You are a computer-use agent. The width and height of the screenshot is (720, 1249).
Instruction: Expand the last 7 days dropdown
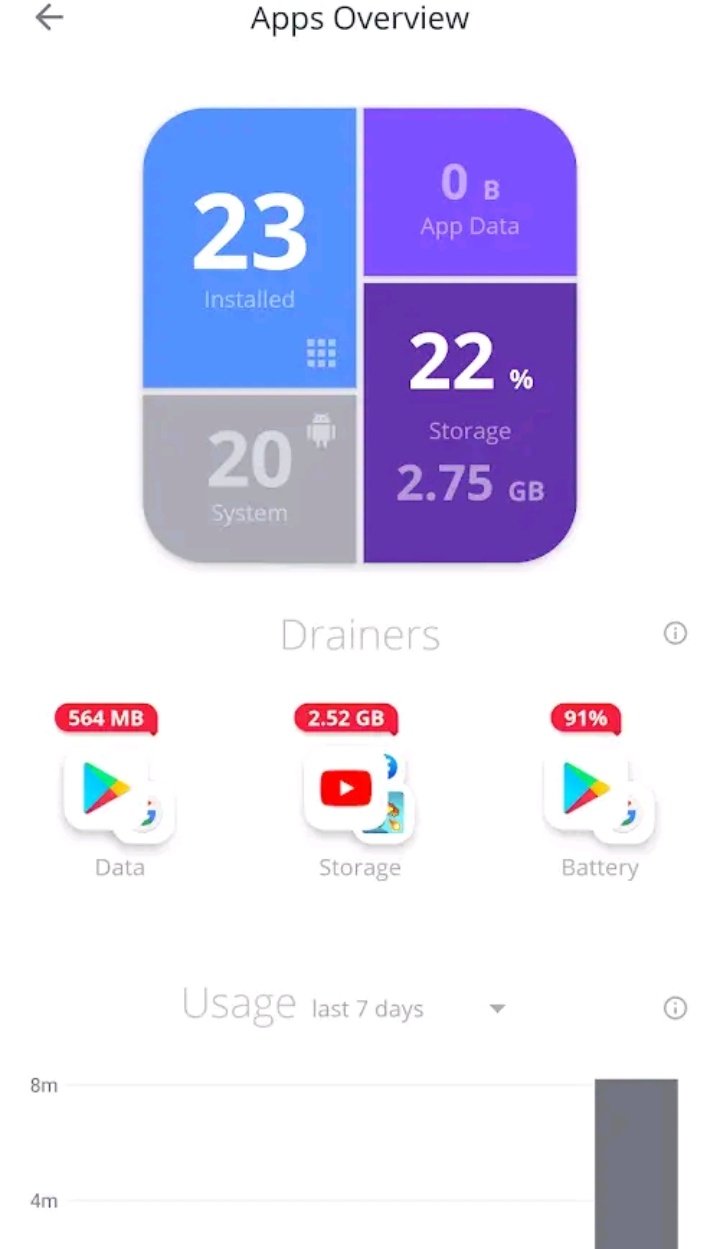409,1008
